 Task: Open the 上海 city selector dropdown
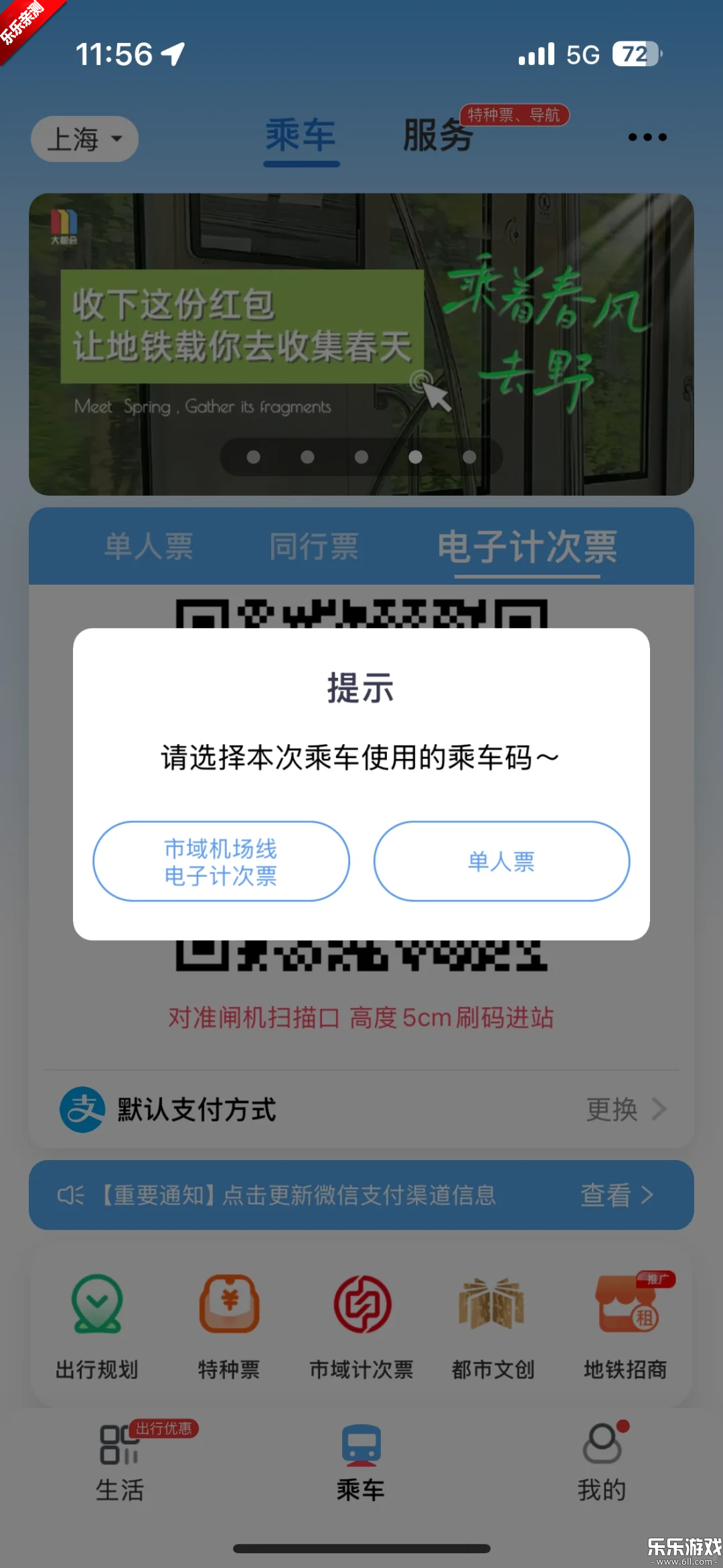(x=84, y=139)
